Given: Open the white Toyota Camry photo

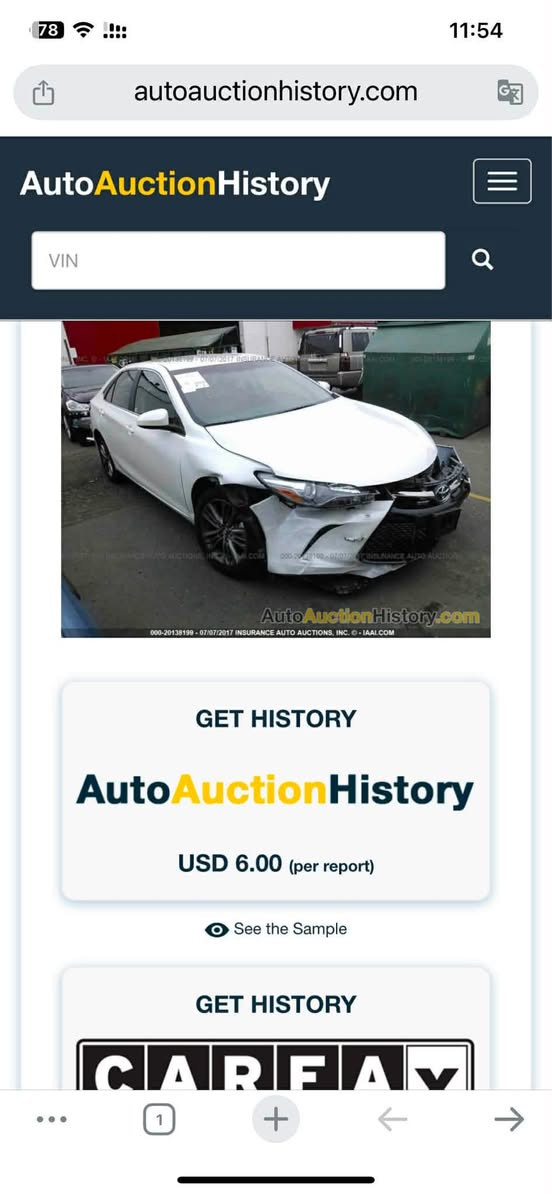Looking at the screenshot, I should point(276,479).
